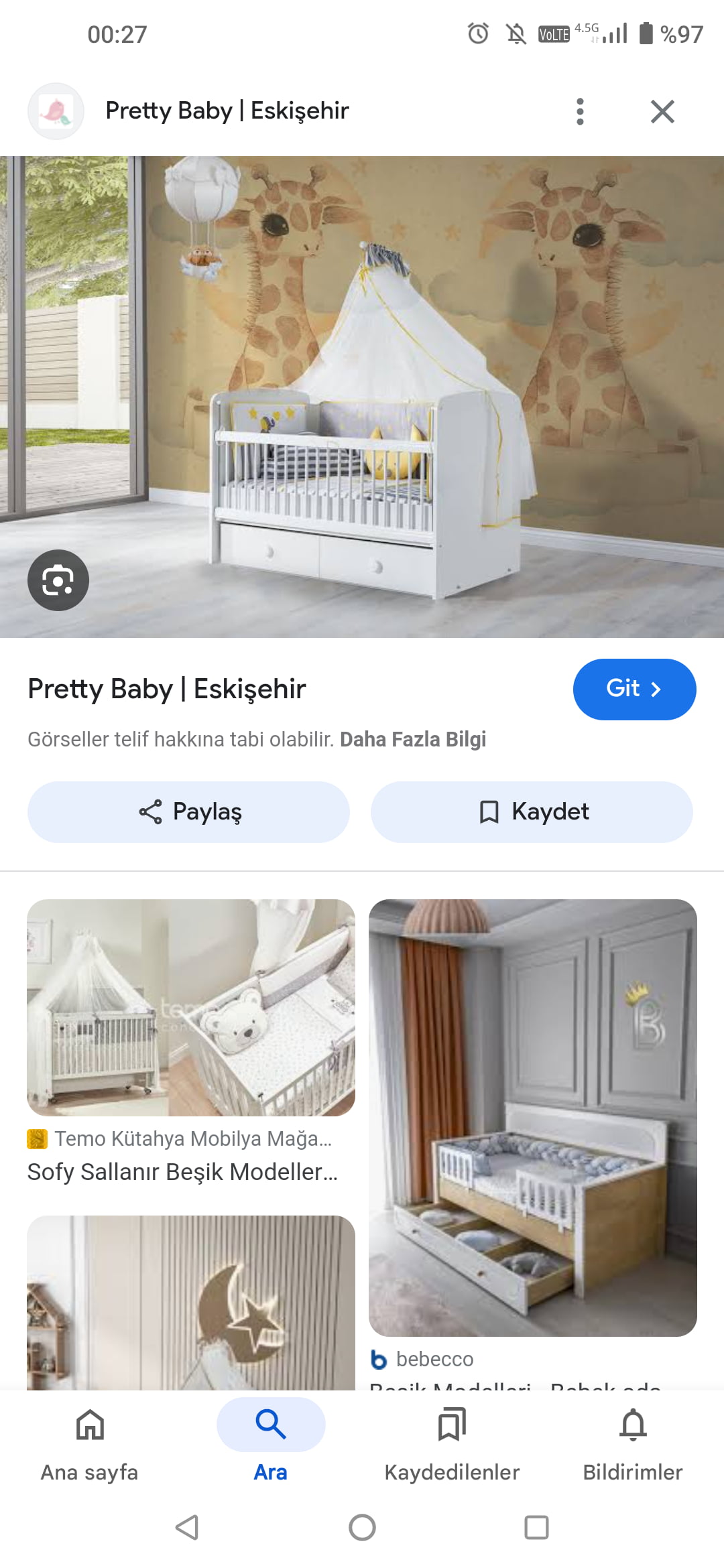The height and width of the screenshot is (1568, 724).
Task: Tap the system back button
Action: [187, 1528]
